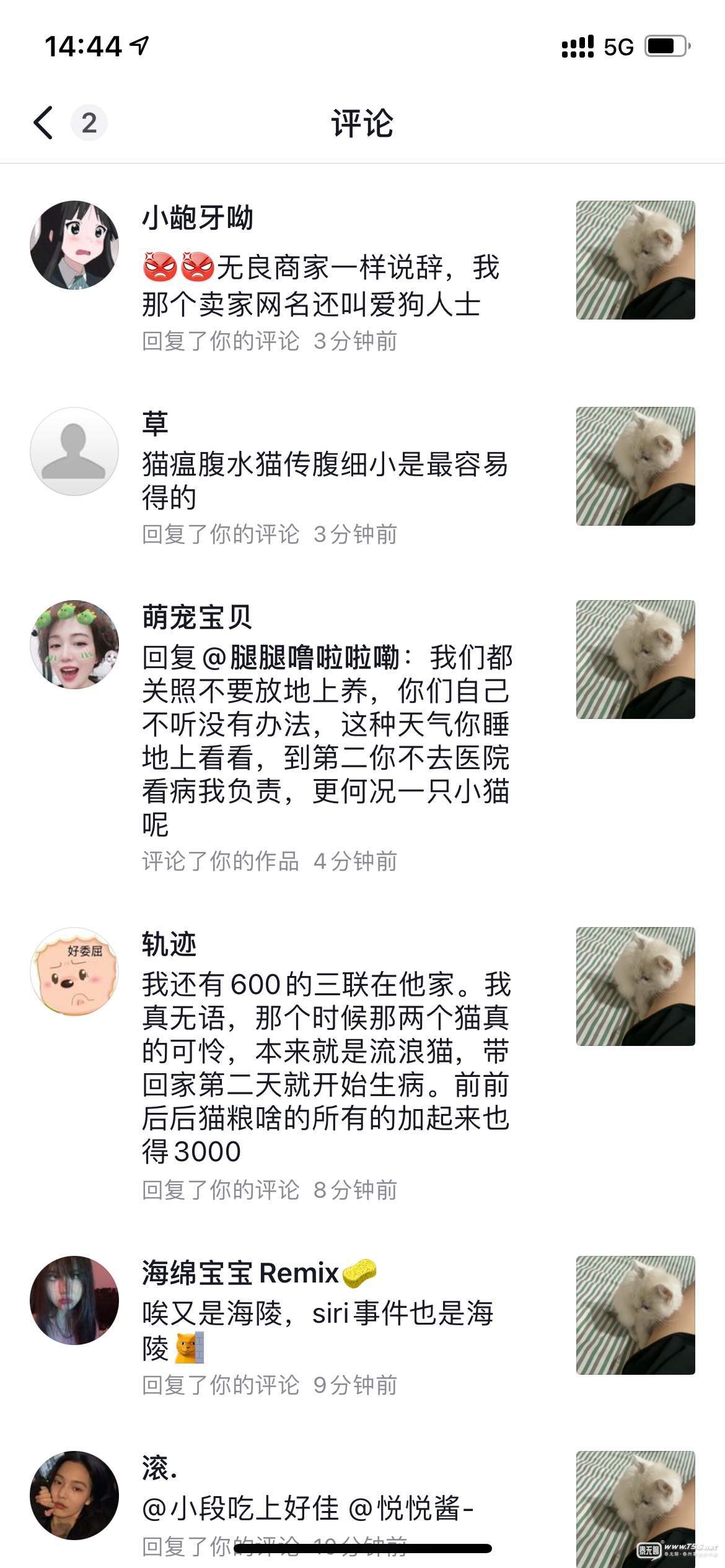View the video thumbnail next to 小龅牙呦's reply
Image resolution: width=725 pixels, height=1568 pixels.
pos(635,260)
